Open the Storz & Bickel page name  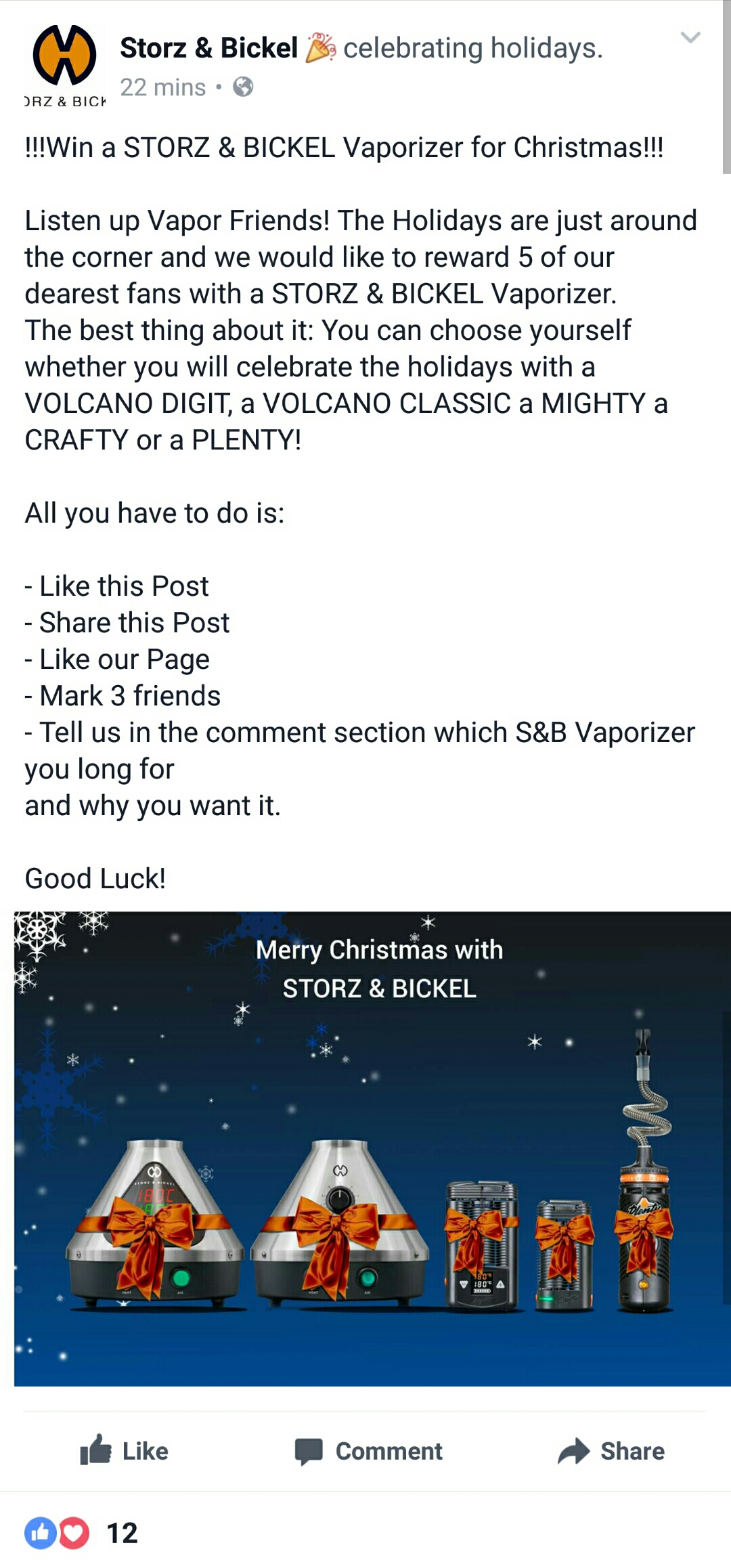click(x=208, y=48)
